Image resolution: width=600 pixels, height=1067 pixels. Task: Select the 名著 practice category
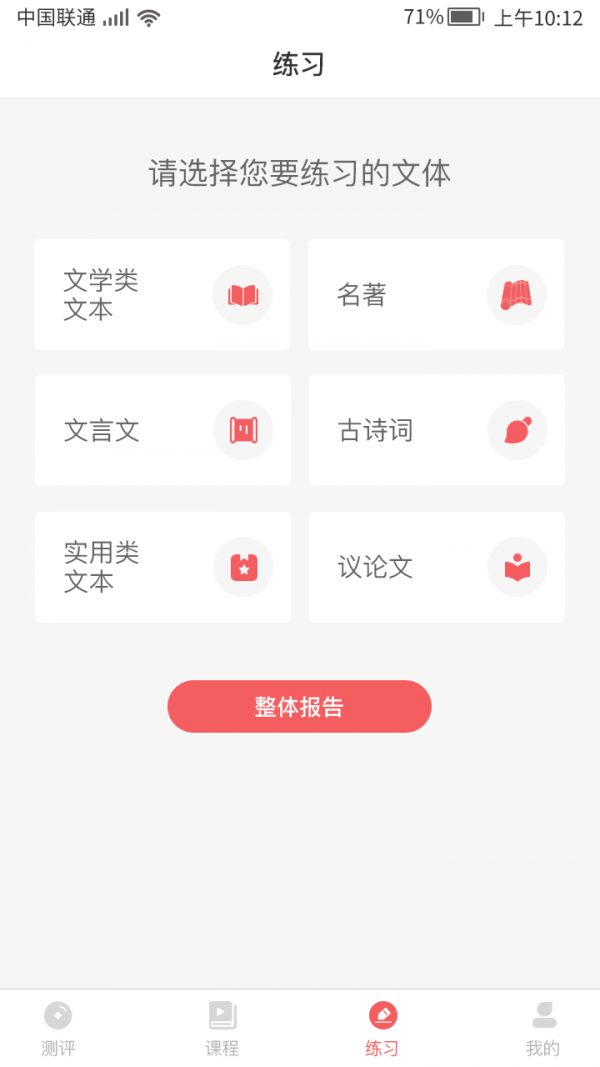(x=436, y=295)
